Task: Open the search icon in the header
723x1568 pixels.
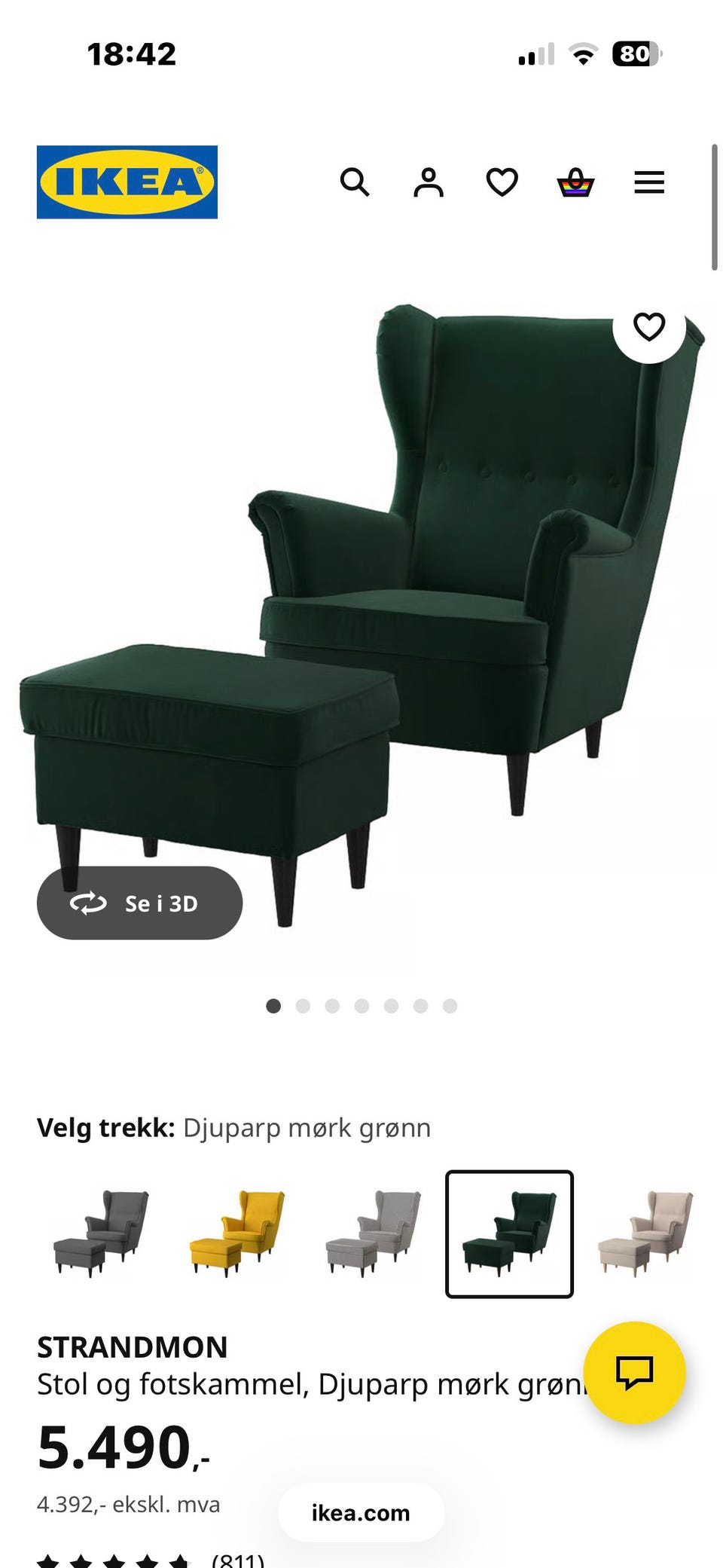Action: point(355,182)
